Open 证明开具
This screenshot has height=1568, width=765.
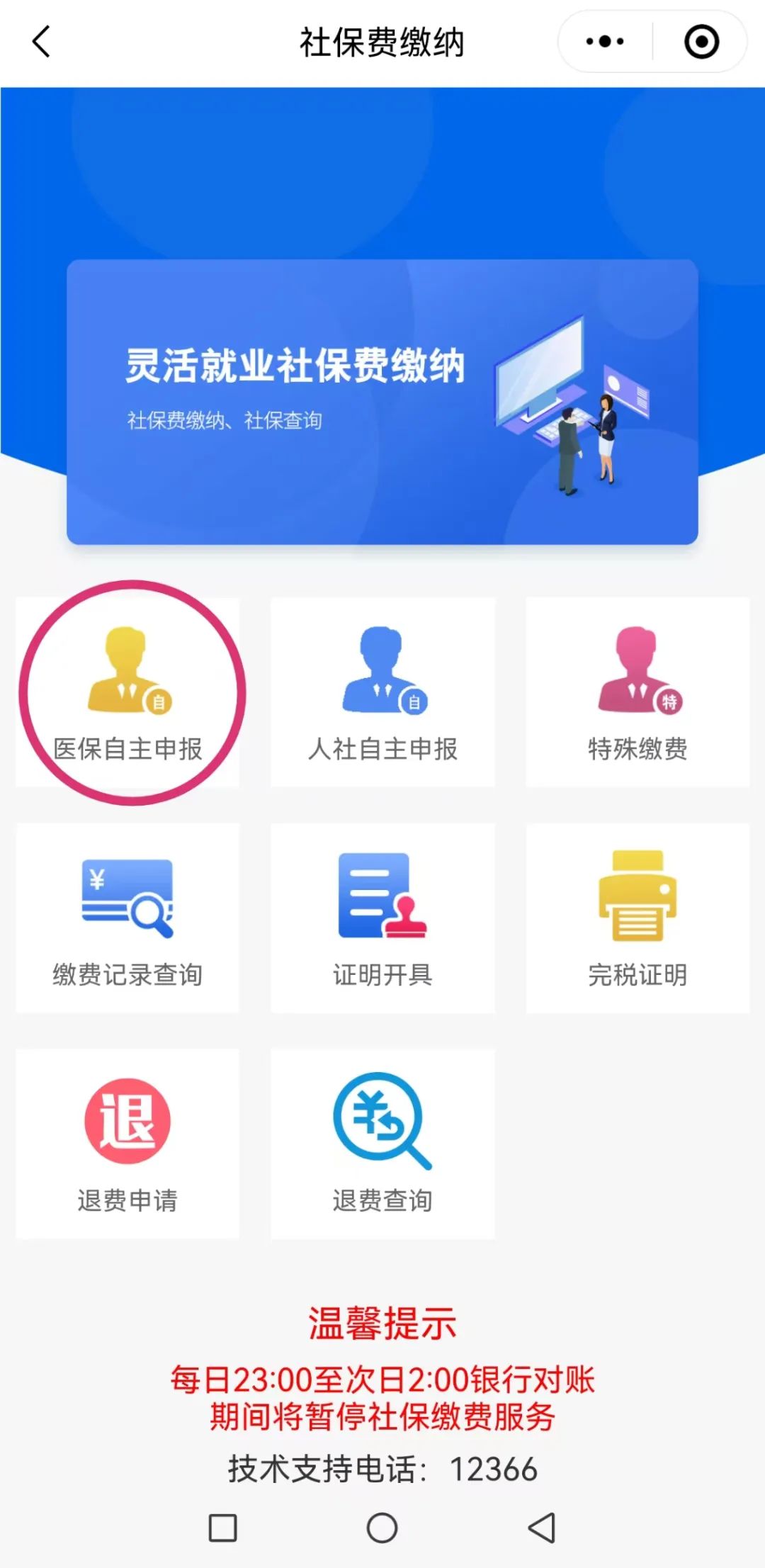coord(382,918)
